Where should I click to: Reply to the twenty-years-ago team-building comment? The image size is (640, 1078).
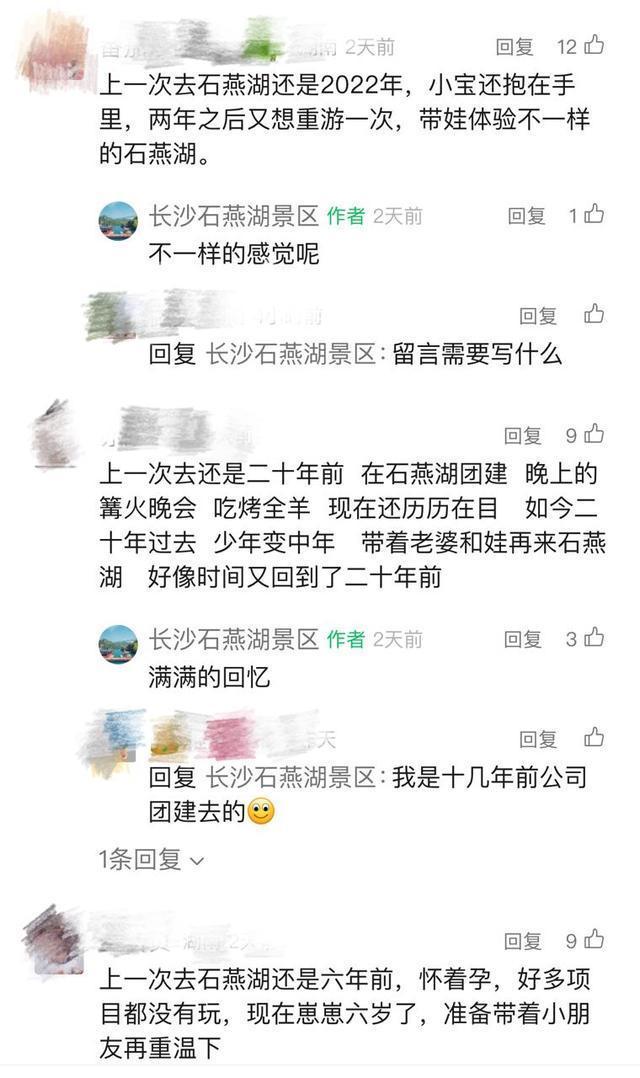click(522, 436)
